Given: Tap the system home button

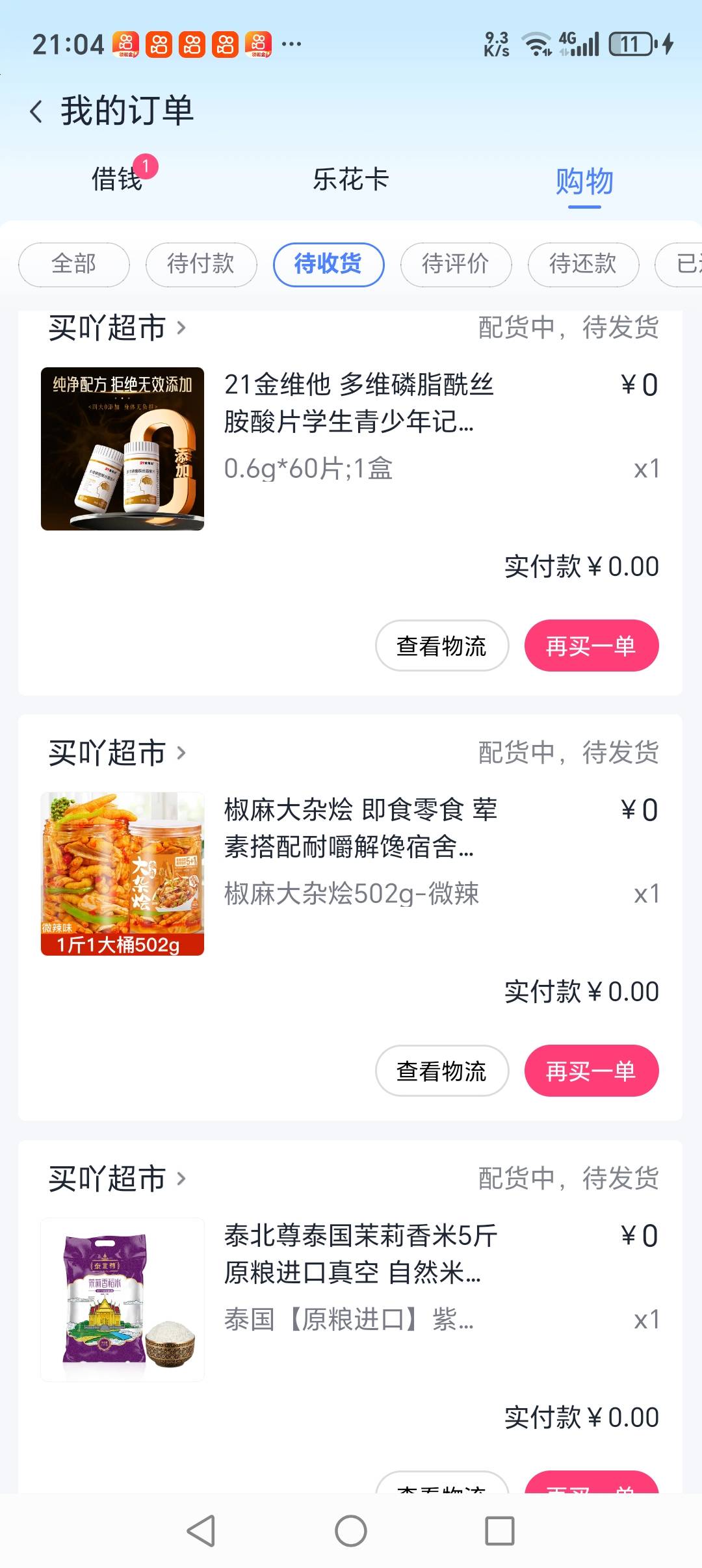Looking at the screenshot, I should pyautogui.click(x=351, y=1531).
